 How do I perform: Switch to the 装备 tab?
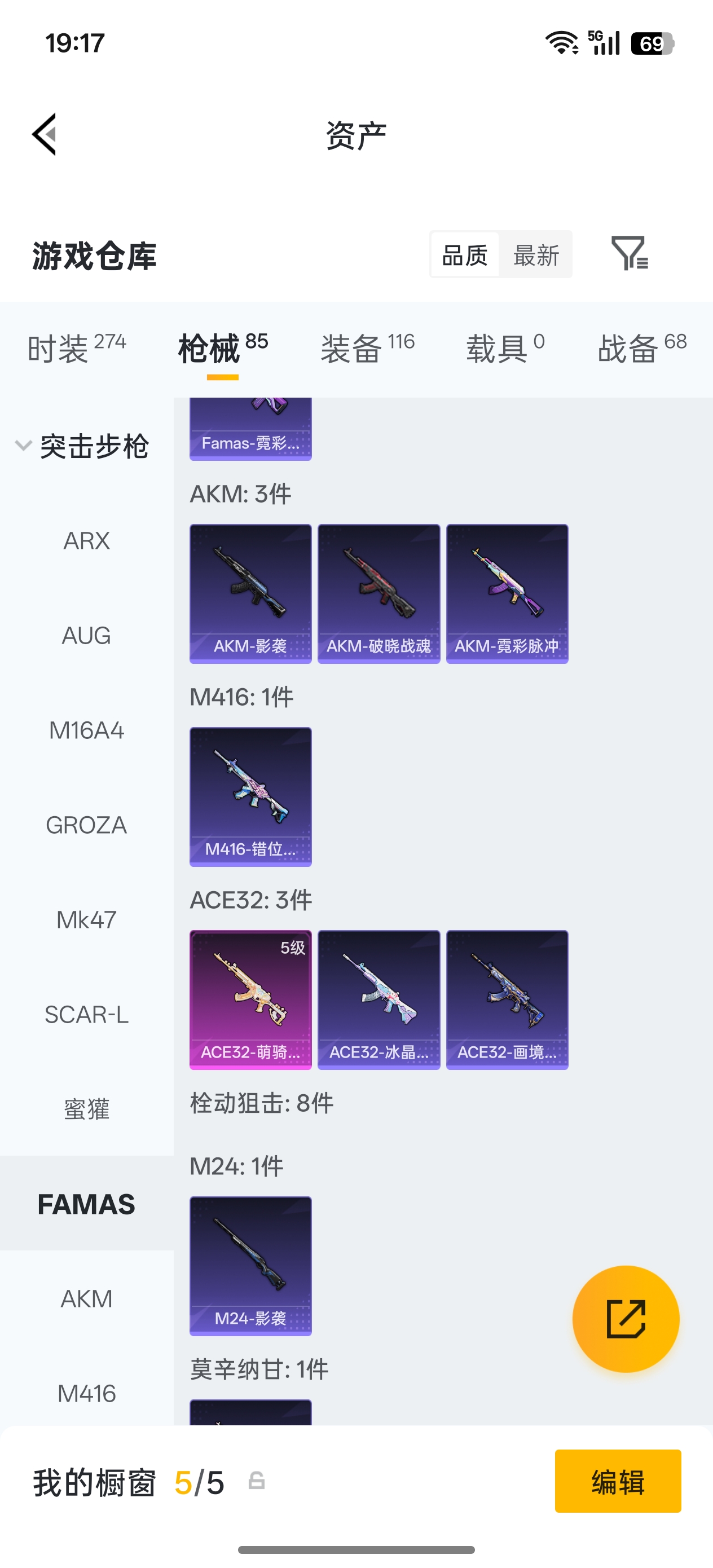pos(367,348)
